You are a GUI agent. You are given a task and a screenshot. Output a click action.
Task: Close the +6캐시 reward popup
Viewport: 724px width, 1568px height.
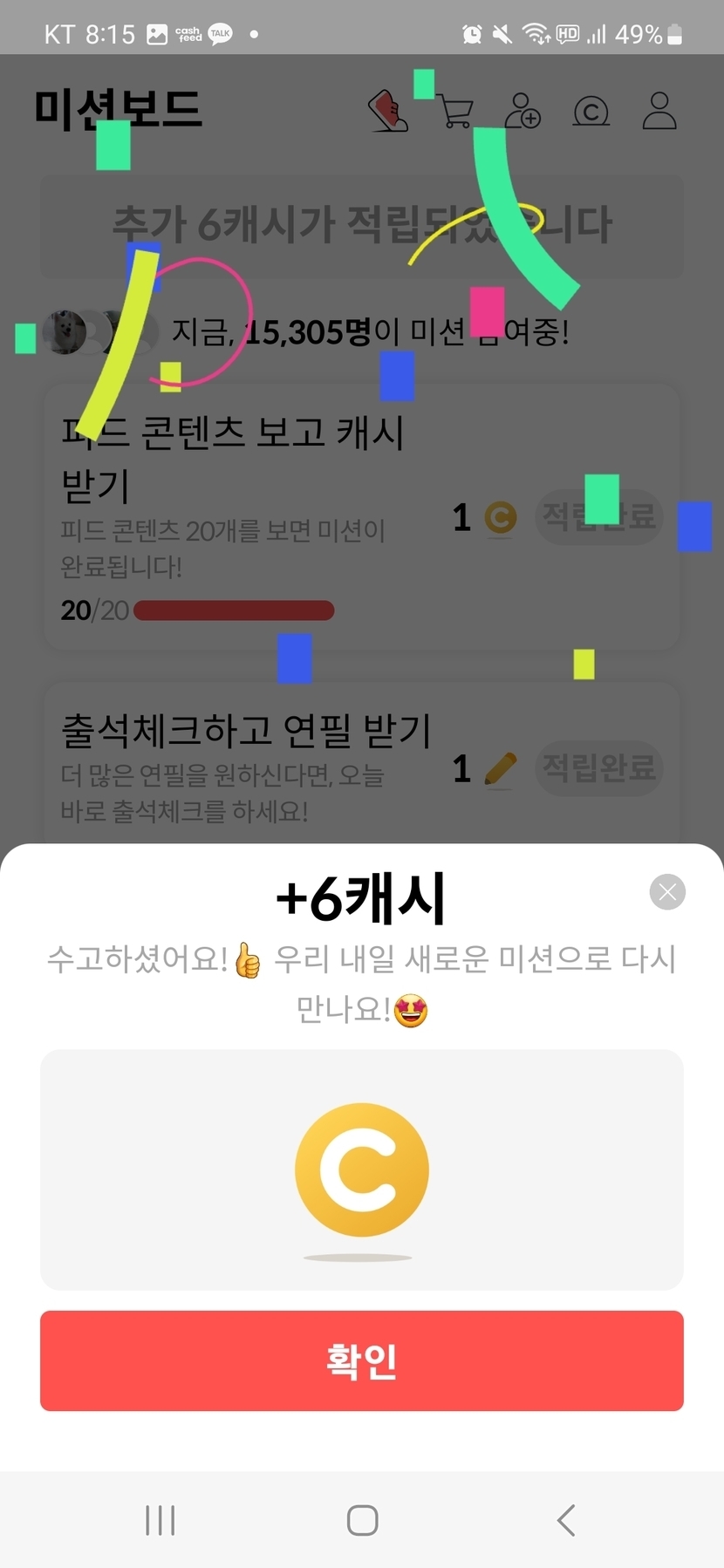point(667,892)
